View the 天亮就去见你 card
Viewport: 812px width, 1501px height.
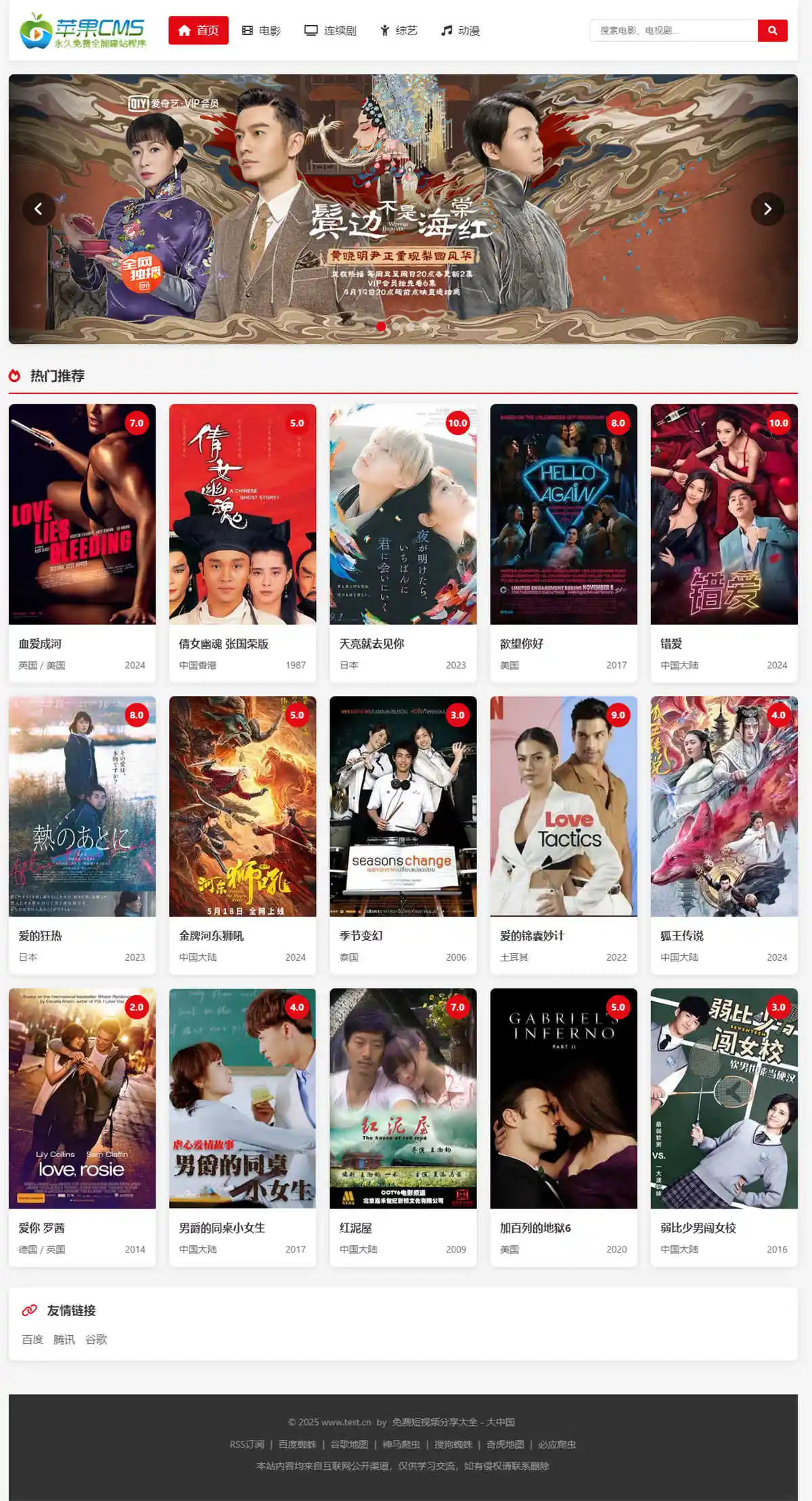(x=403, y=543)
